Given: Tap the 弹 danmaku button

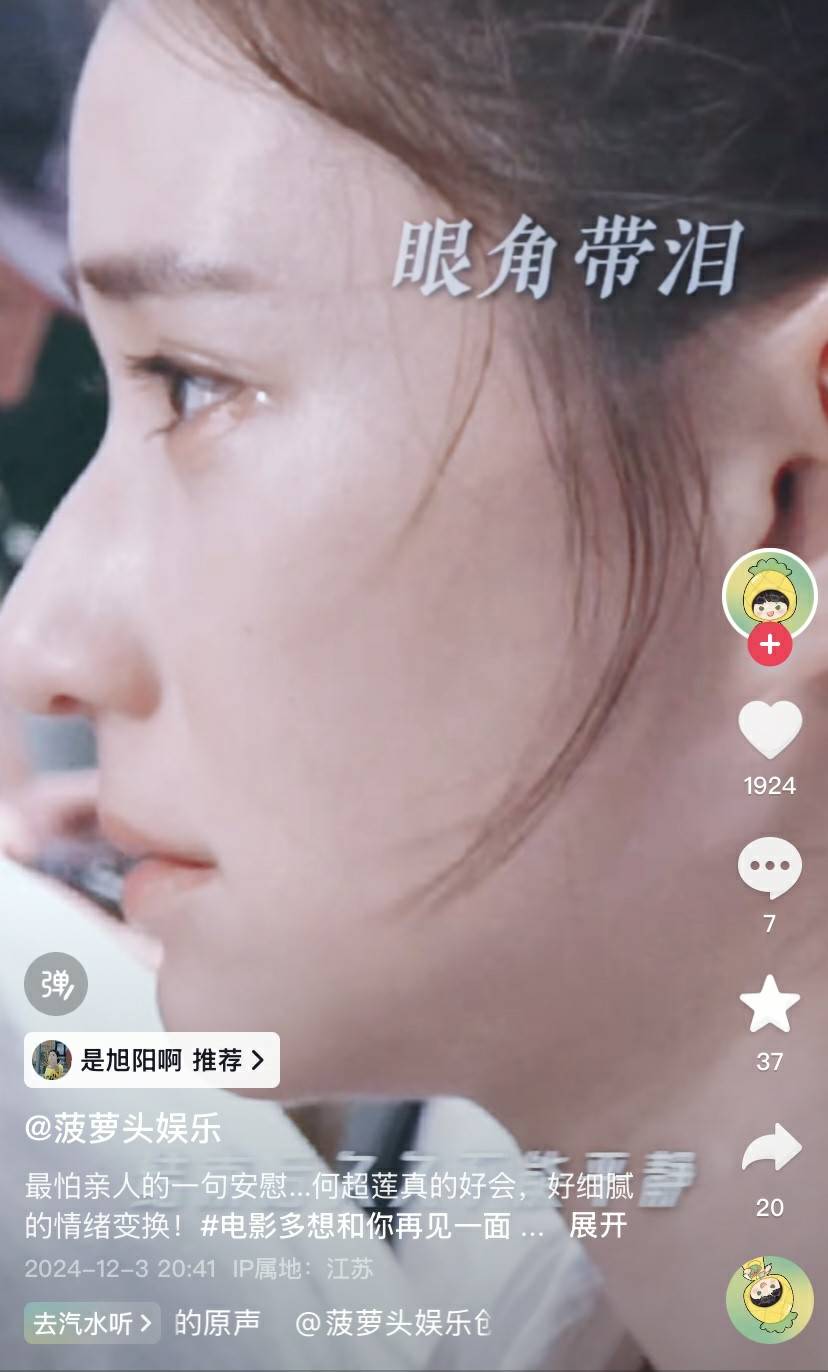Looking at the screenshot, I should pos(56,984).
